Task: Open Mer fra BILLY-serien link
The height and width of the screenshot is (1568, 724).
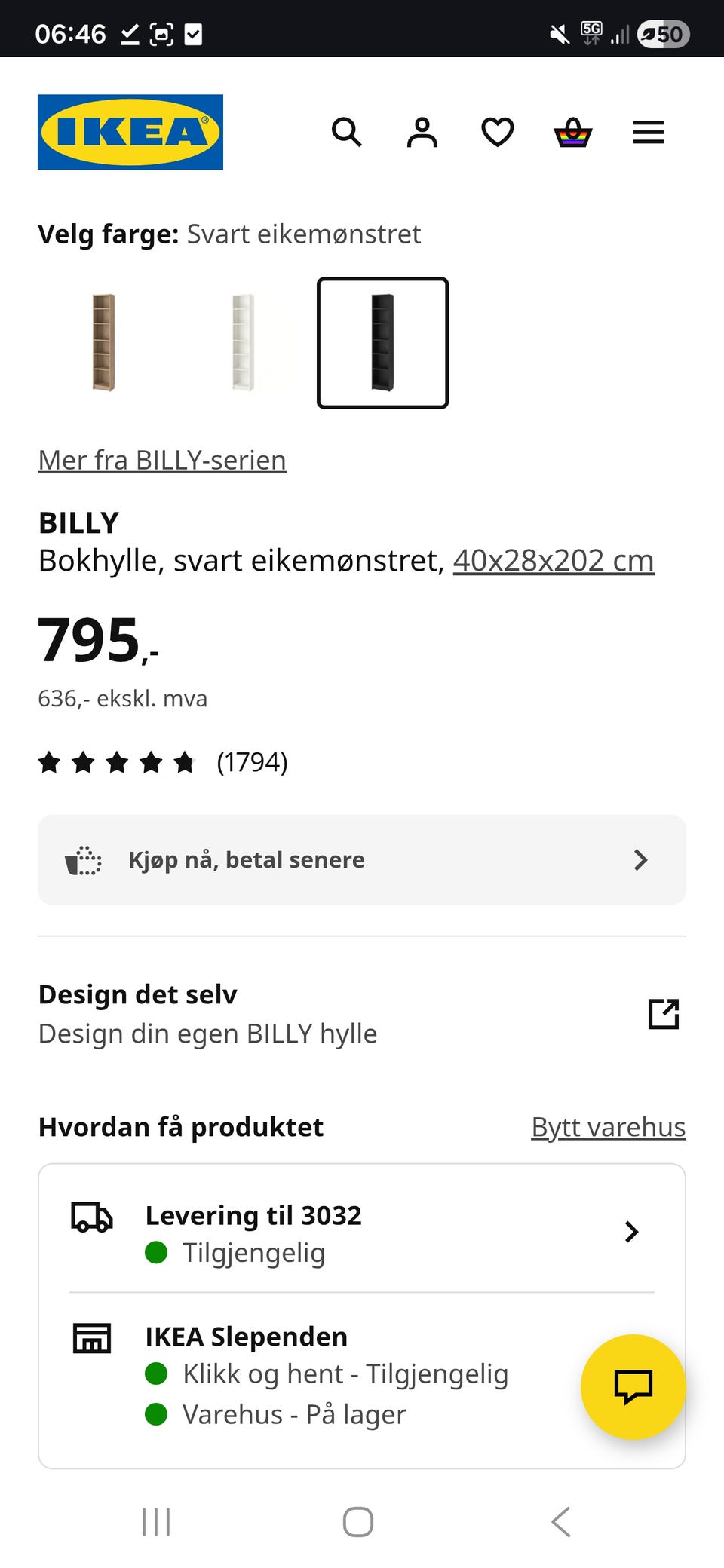Action: pyautogui.click(x=161, y=459)
